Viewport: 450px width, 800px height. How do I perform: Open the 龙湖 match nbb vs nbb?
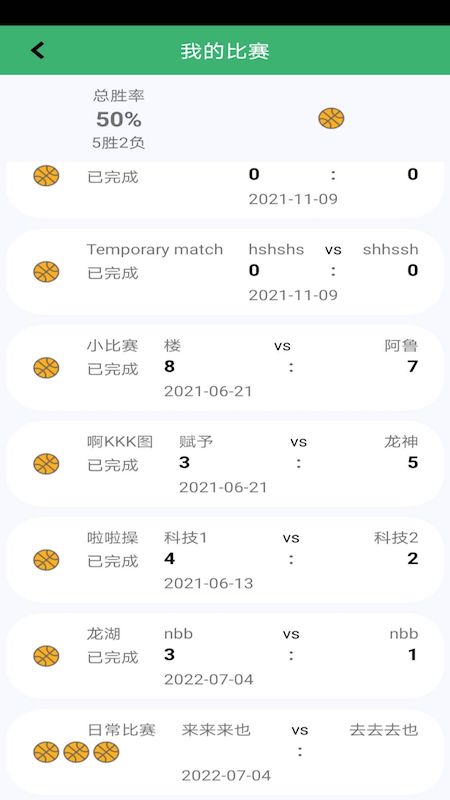coord(225,656)
